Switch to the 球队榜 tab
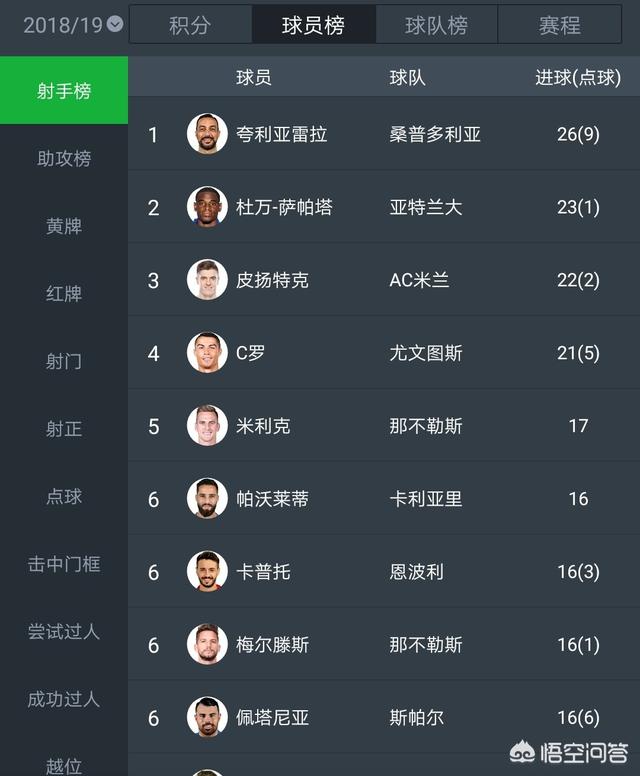The height and width of the screenshot is (776, 640). coord(436,25)
